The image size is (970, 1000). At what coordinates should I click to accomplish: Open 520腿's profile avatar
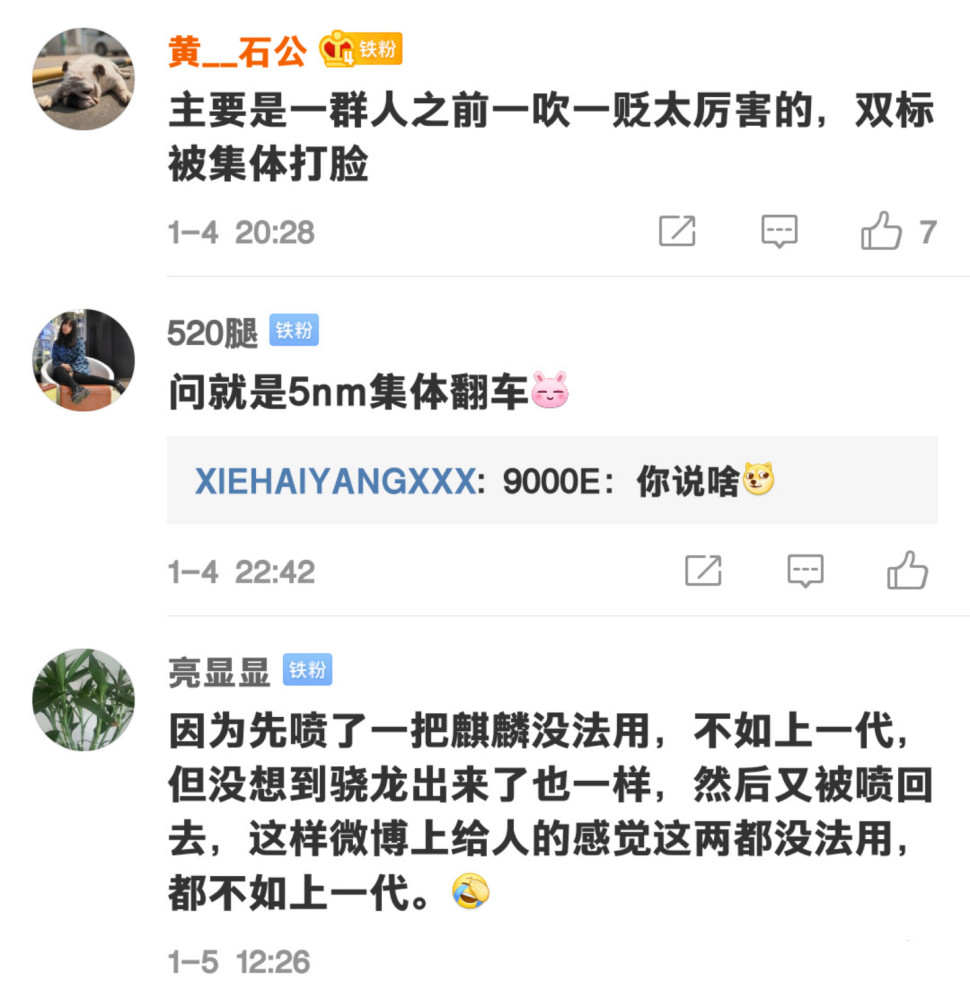coord(83,358)
